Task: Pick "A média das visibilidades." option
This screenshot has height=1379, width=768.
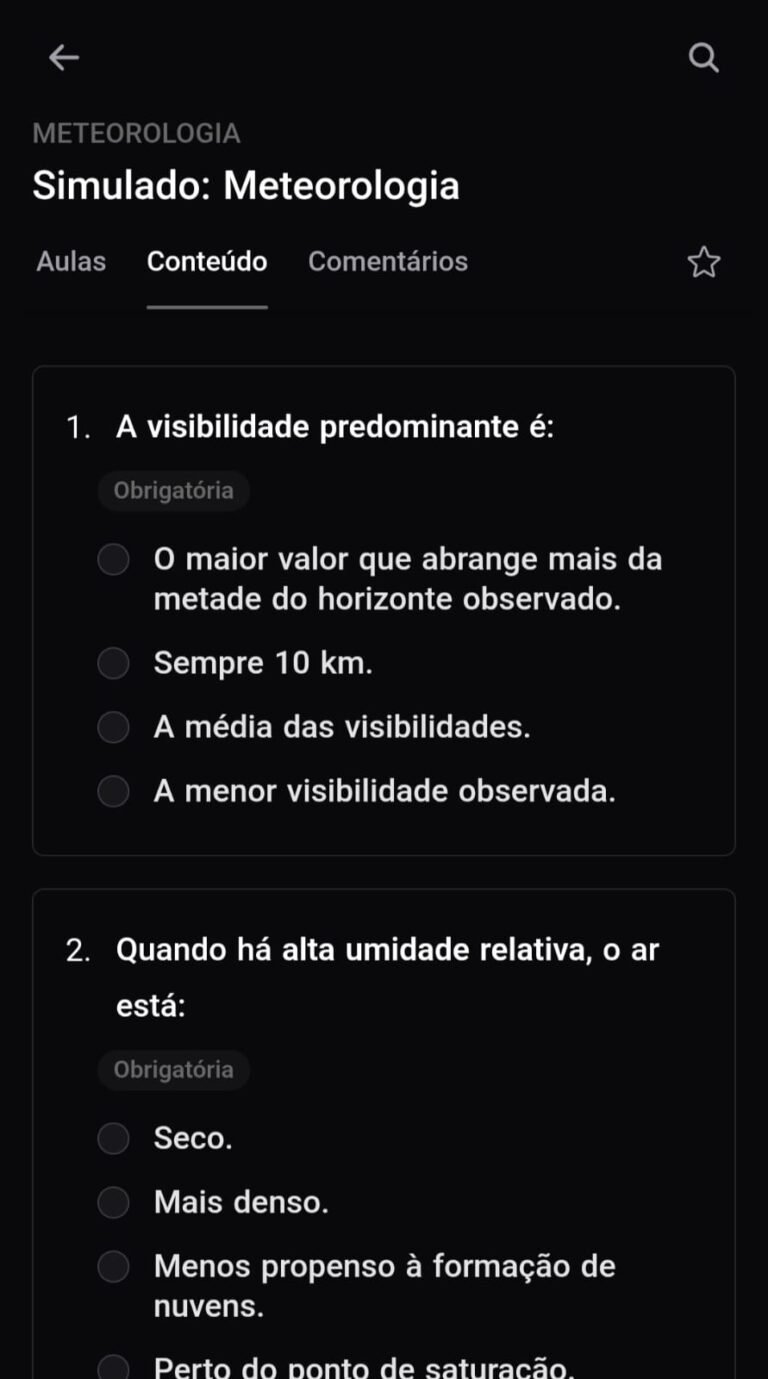Action: click(114, 727)
